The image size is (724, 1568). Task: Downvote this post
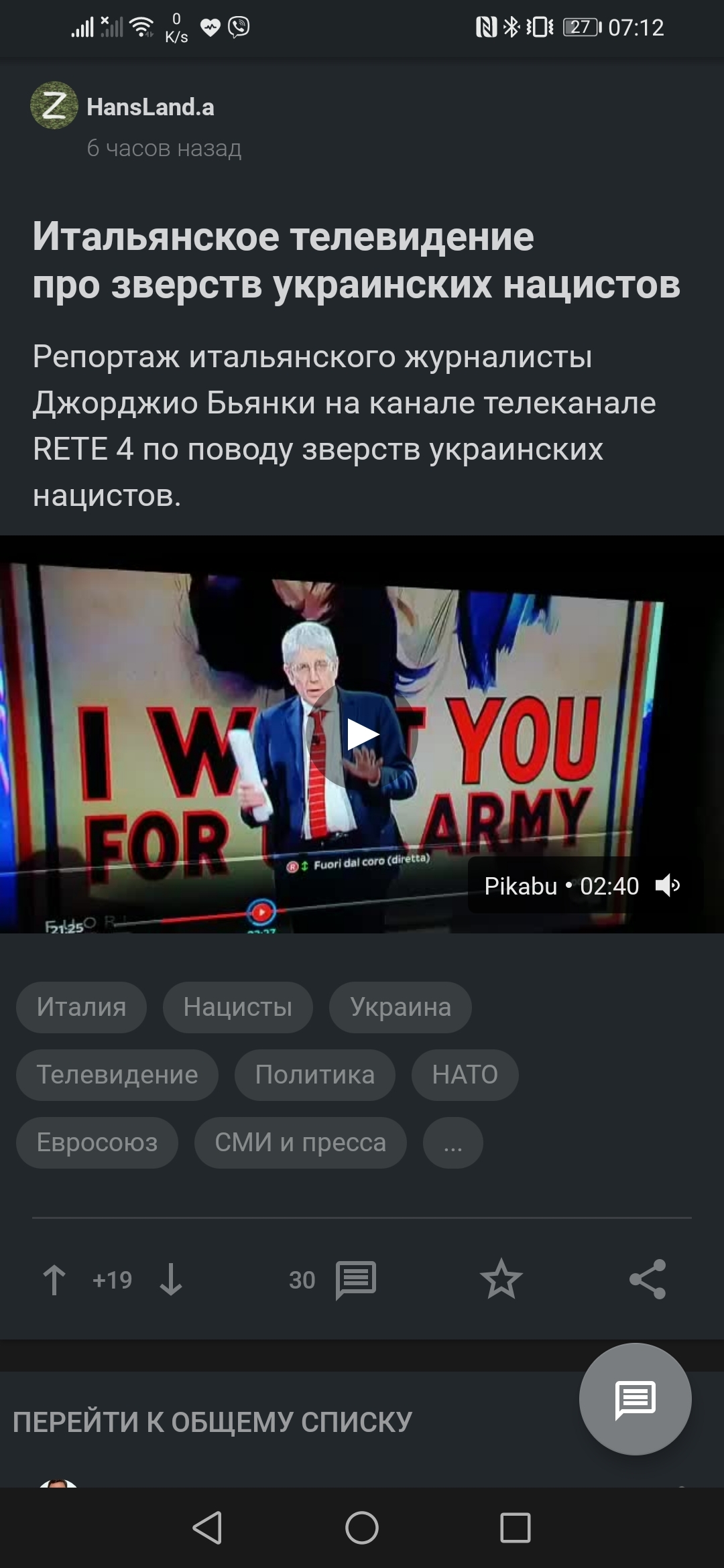click(x=171, y=1280)
